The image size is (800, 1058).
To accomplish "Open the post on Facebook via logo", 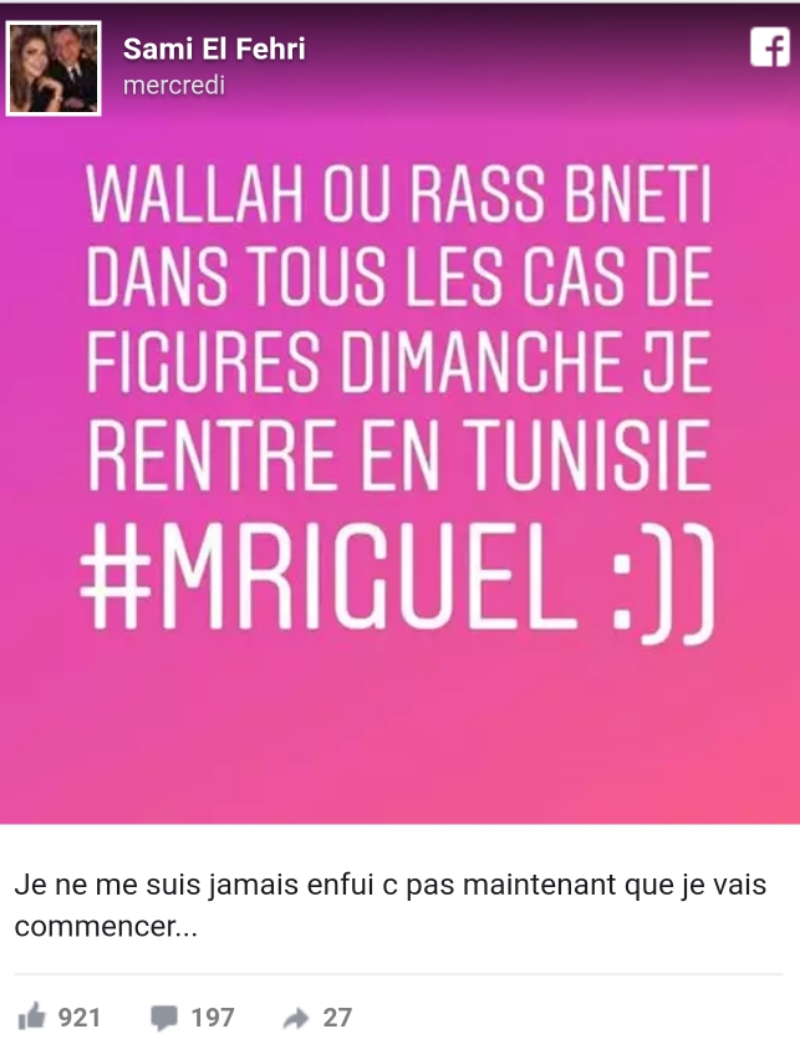I will pos(769,46).
